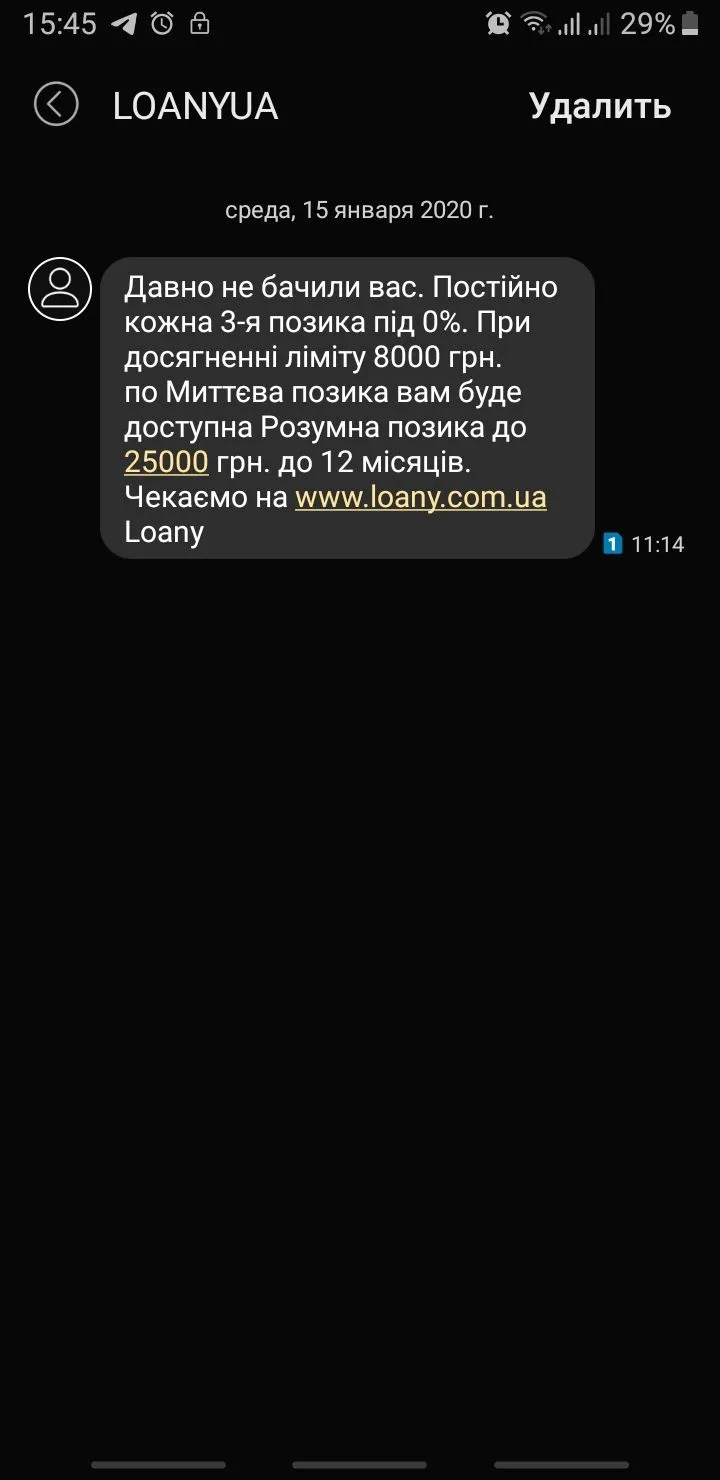Screen dimensions: 720x1480
Task: Open the LOANYUA sender contact avatar
Action: click(x=60, y=289)
